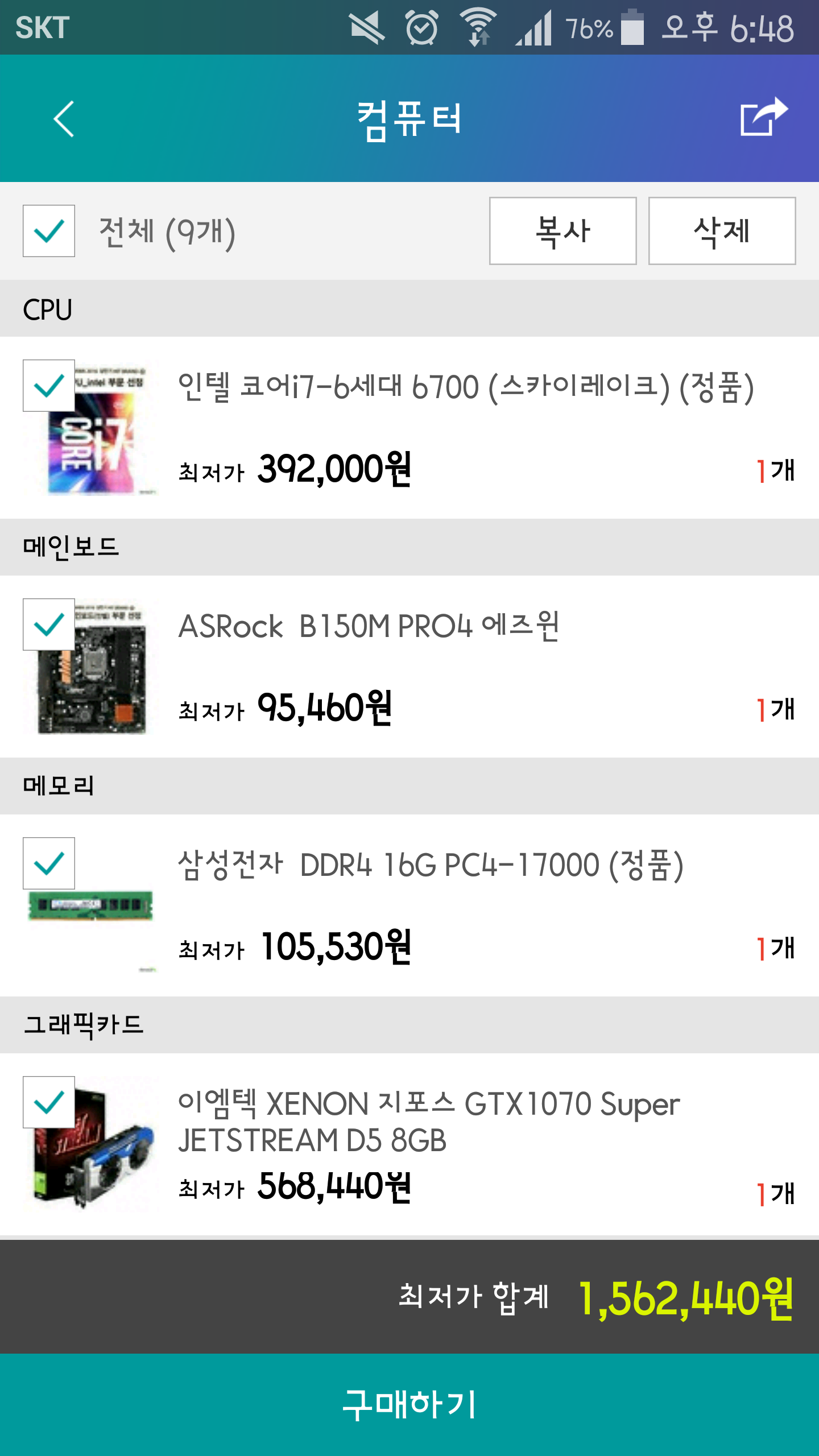This screenshot has width=819, height=1456.
Task: Share the 컴퓨터 estimate list
Action: [x=763, y=117]
